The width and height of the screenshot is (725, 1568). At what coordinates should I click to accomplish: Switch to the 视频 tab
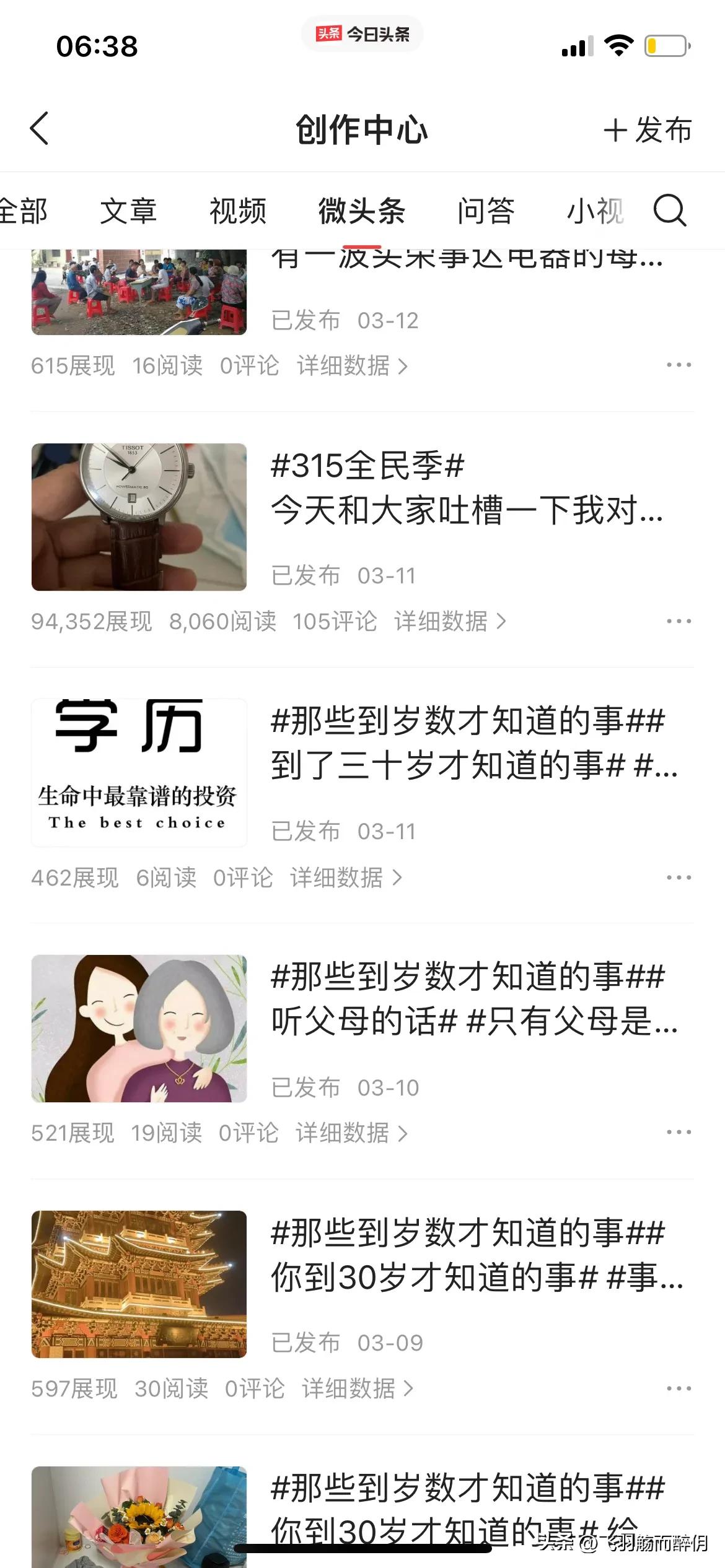237,212
